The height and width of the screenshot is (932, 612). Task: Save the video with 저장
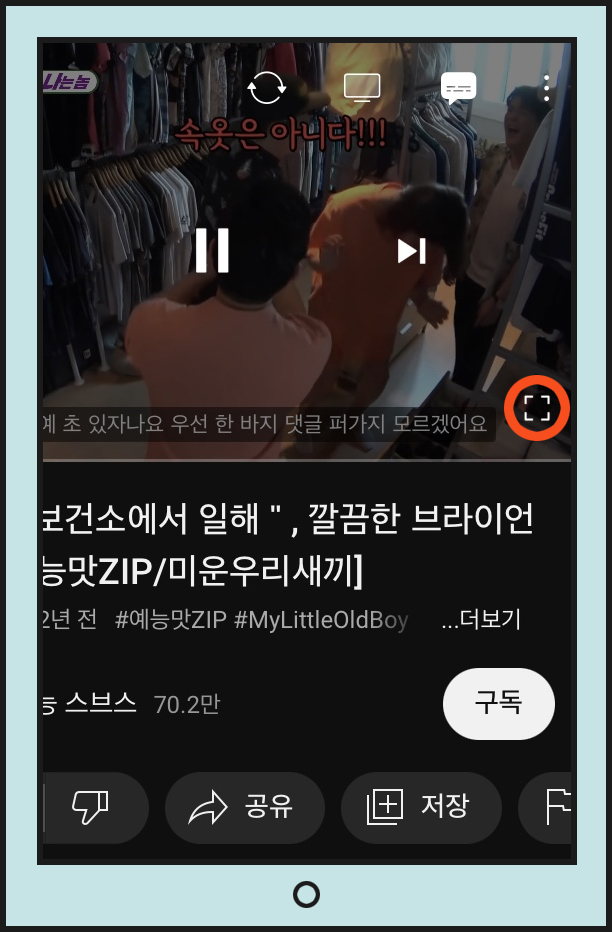coord(420,807)
